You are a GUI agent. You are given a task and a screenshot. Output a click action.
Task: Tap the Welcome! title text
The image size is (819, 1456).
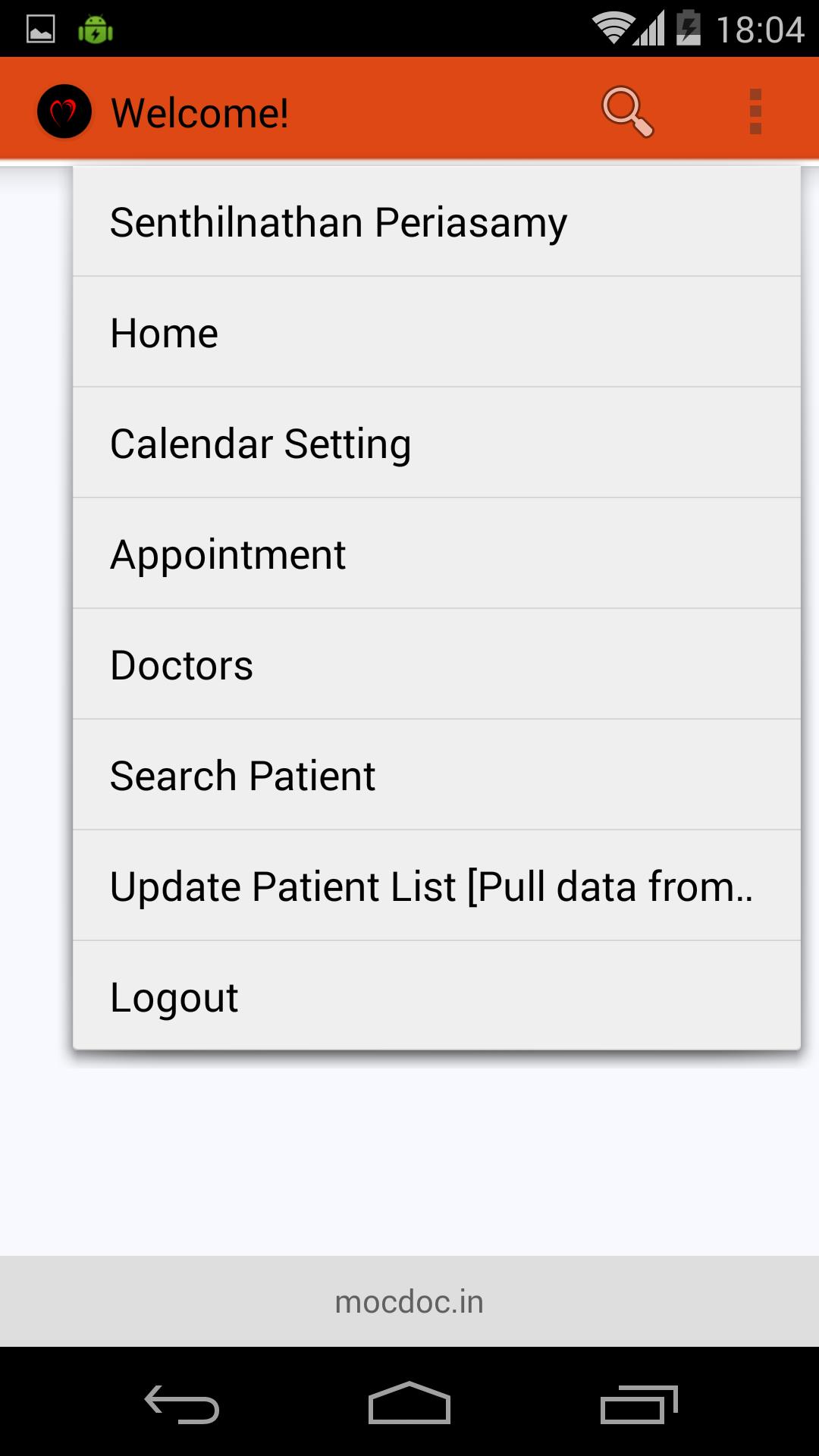tap(200, 112)
